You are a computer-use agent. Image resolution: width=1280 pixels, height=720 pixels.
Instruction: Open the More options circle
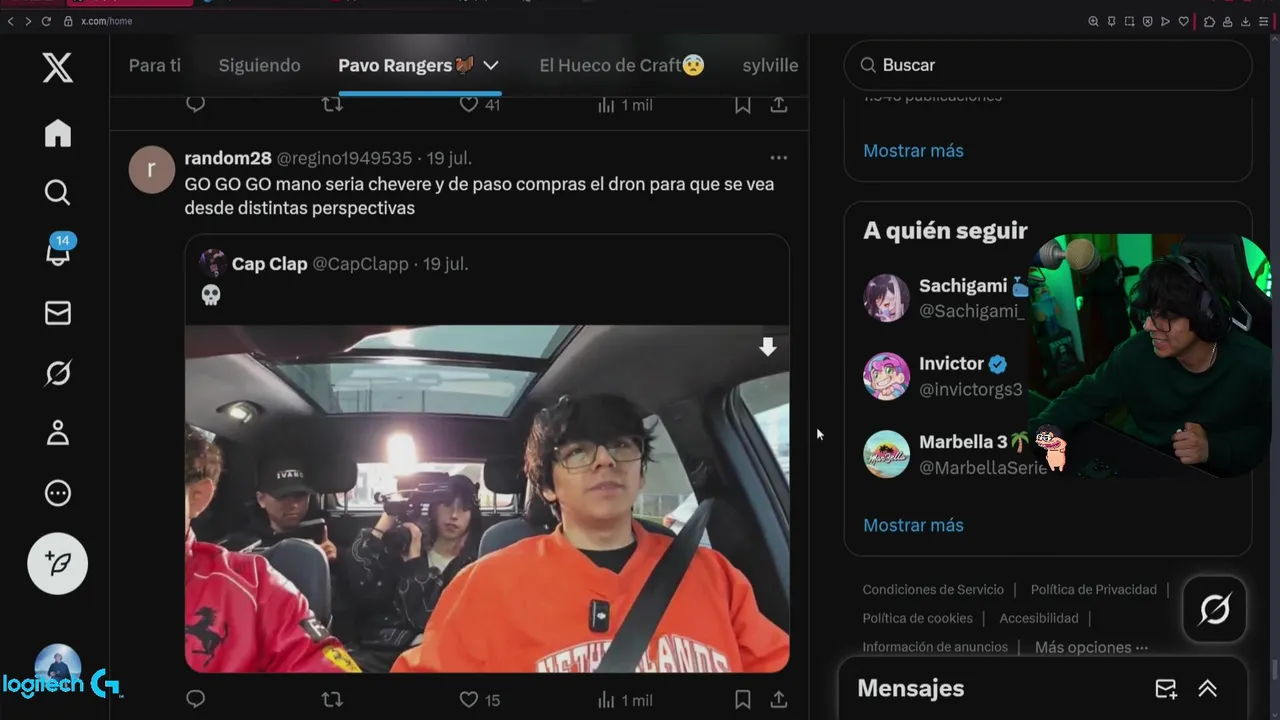tap(58, 493)
